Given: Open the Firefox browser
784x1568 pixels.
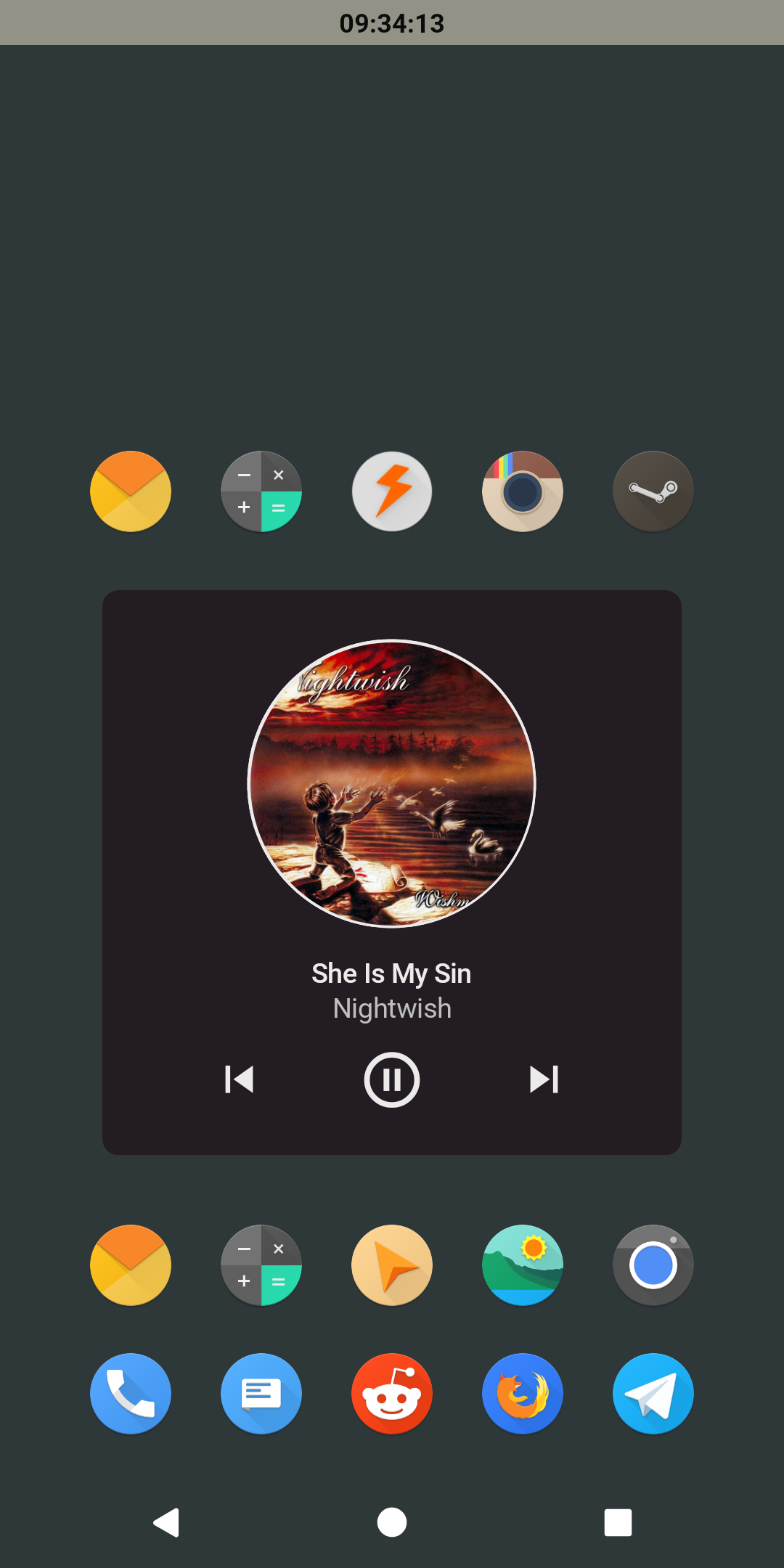Looking at the screenshot, I should tap(523, 1394).
